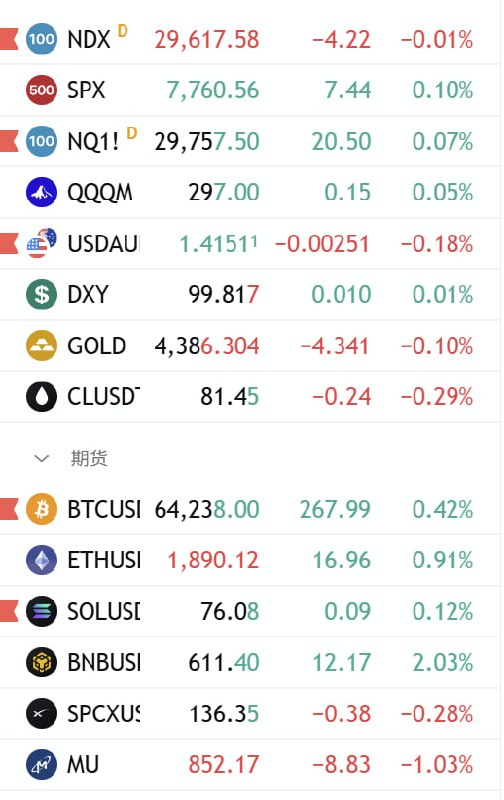Select the ETHUSD row

click(x=250, y=560)
